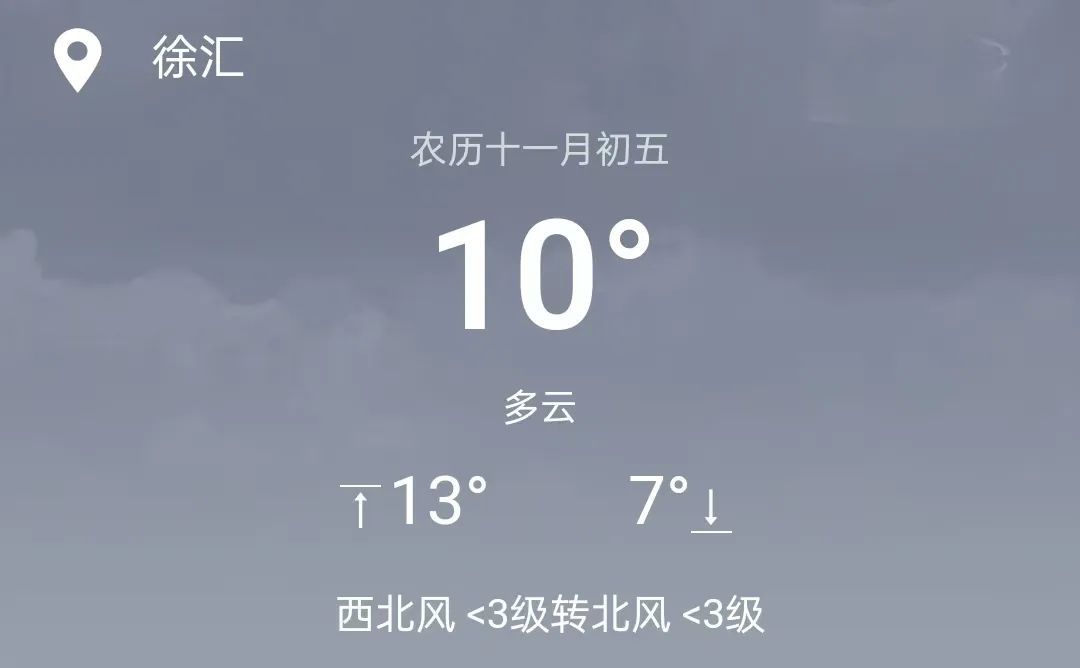Open location selector for 徐汇
1080x668 pixels.
point(198,58)
